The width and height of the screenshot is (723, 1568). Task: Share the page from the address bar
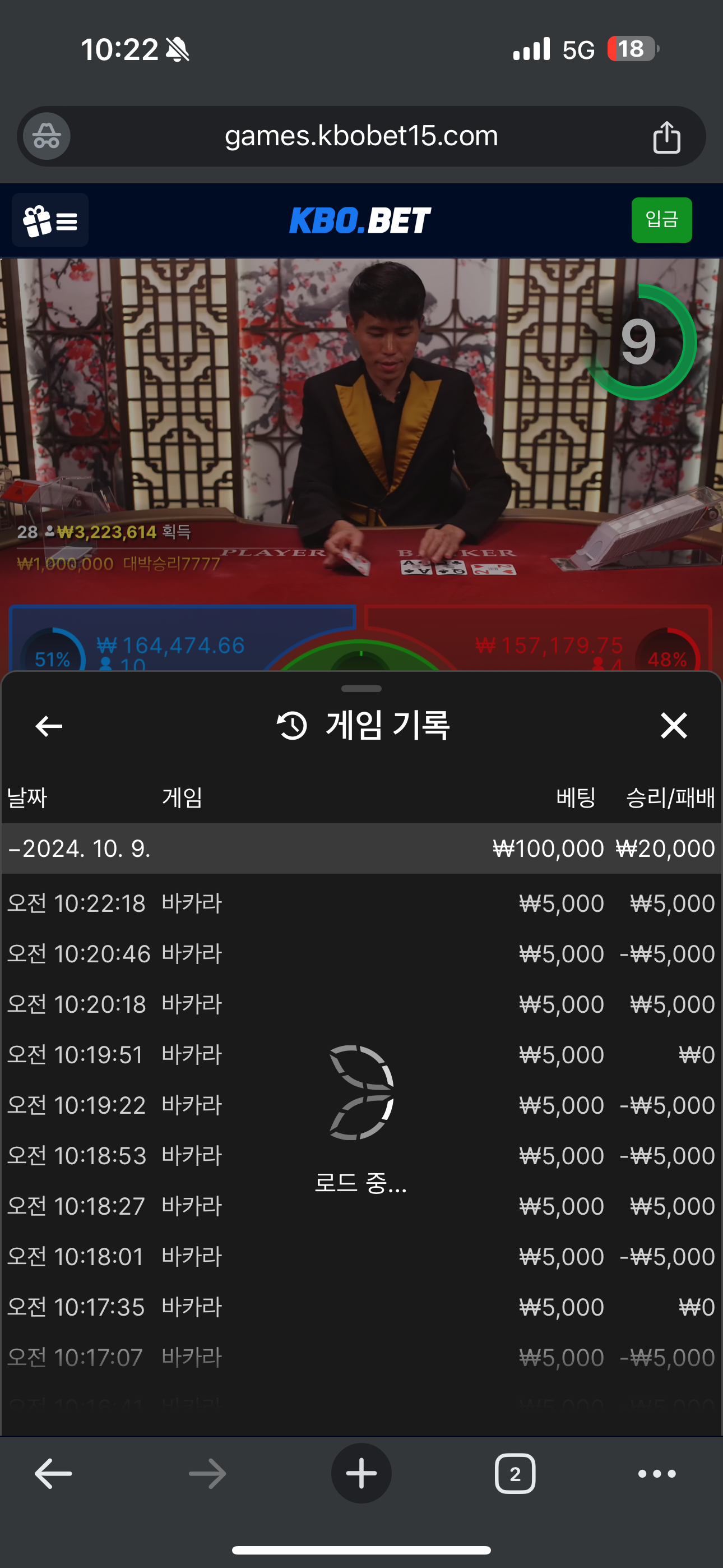point(666,136)
